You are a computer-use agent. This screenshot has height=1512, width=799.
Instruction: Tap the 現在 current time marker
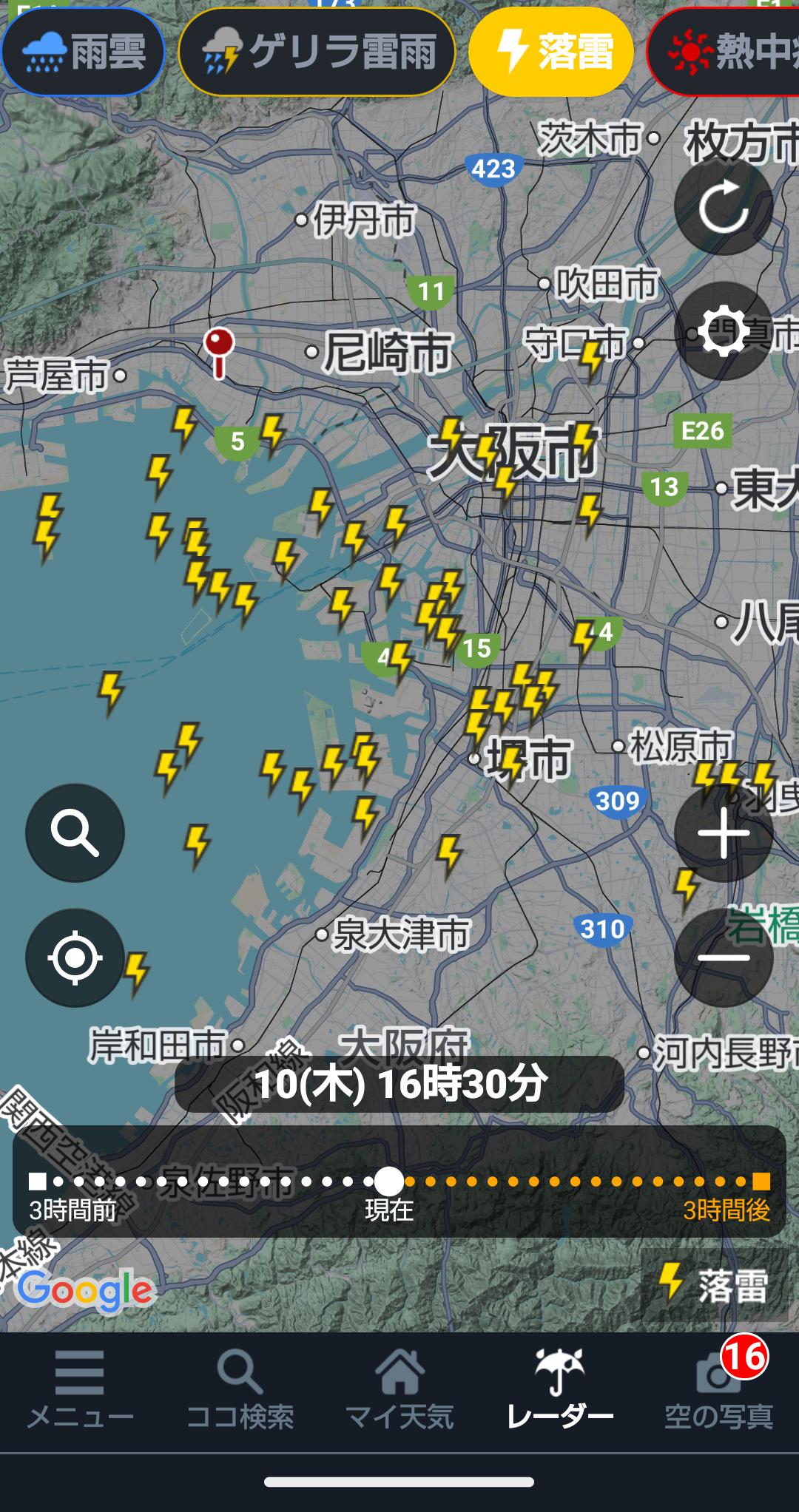coord(389,1181)
